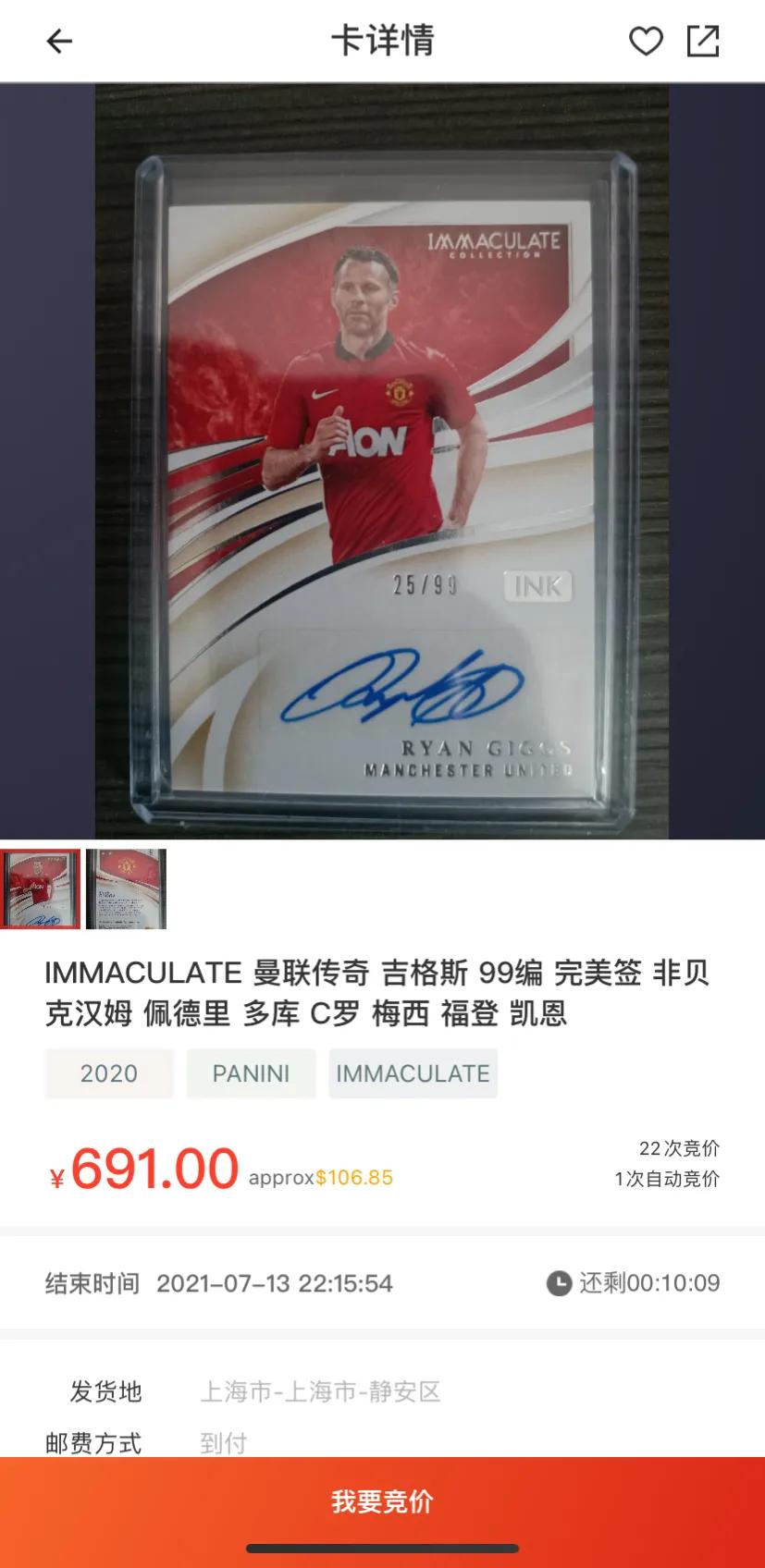
Task: View the large card photo
Action: click(382, 460)
